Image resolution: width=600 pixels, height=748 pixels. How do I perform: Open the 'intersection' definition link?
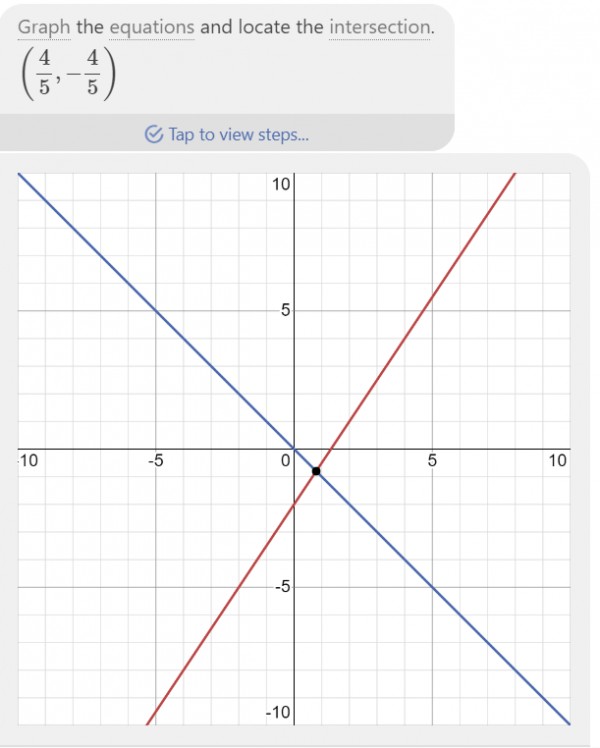379,27
